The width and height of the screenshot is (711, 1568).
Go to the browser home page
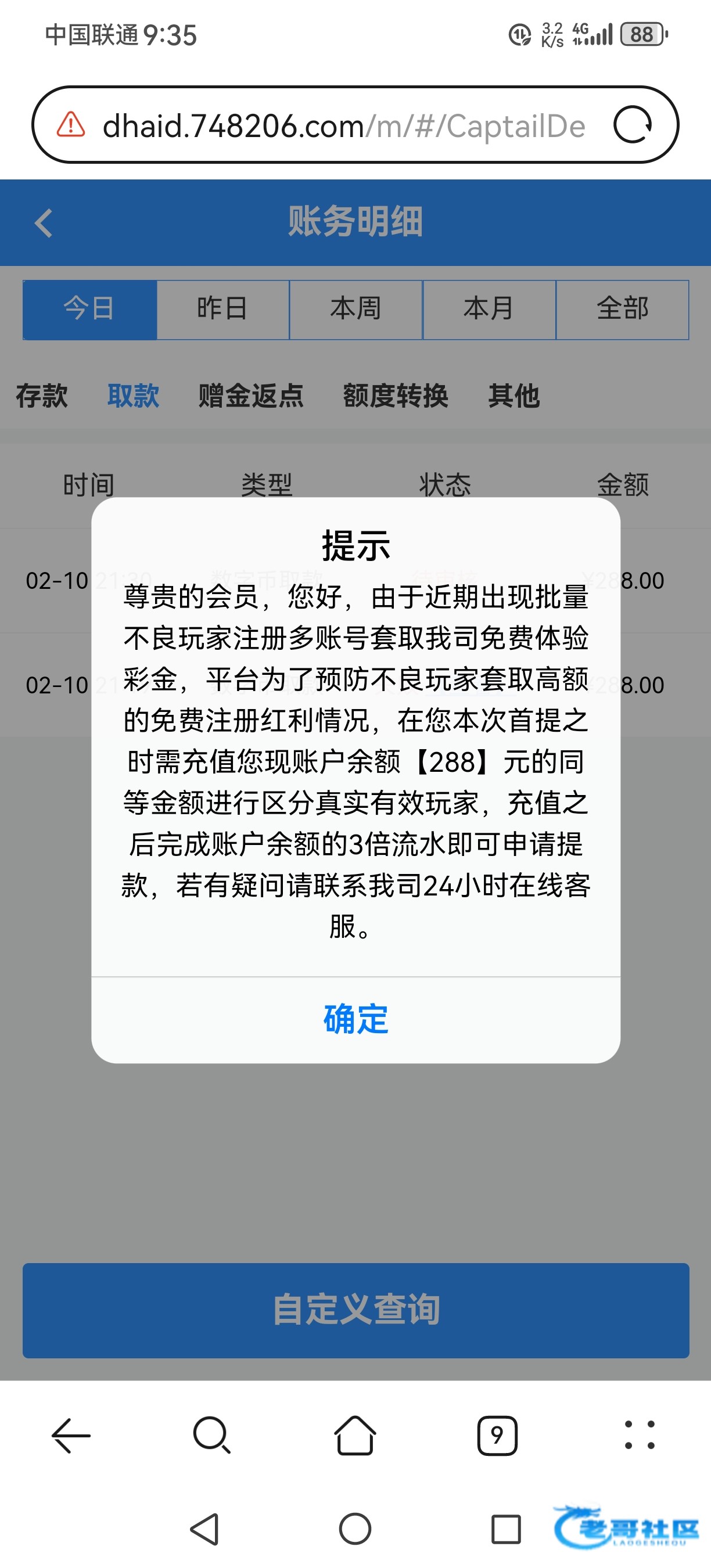tap(355, 1436)
